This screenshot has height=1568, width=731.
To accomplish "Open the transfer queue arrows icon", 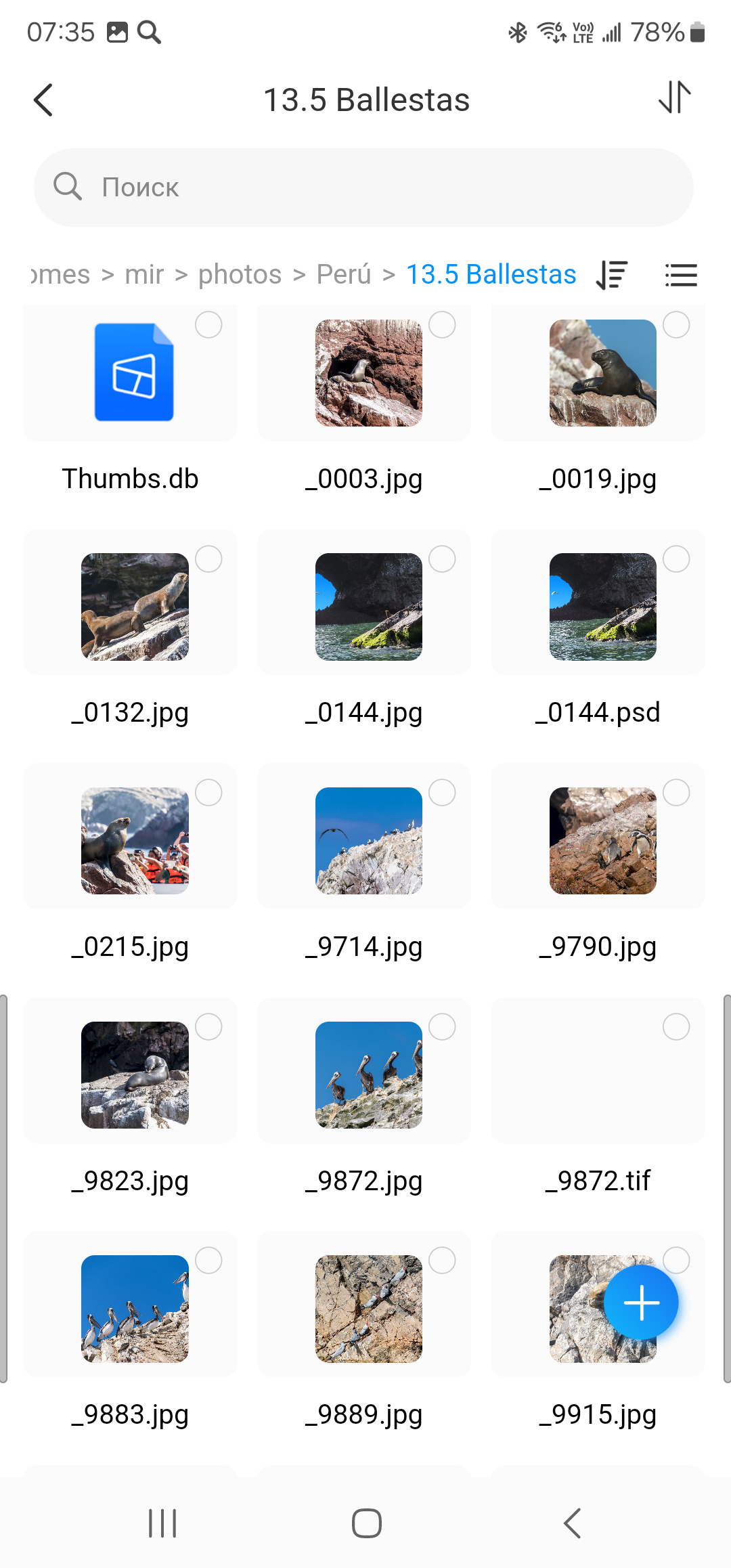I will click(675, 97).
